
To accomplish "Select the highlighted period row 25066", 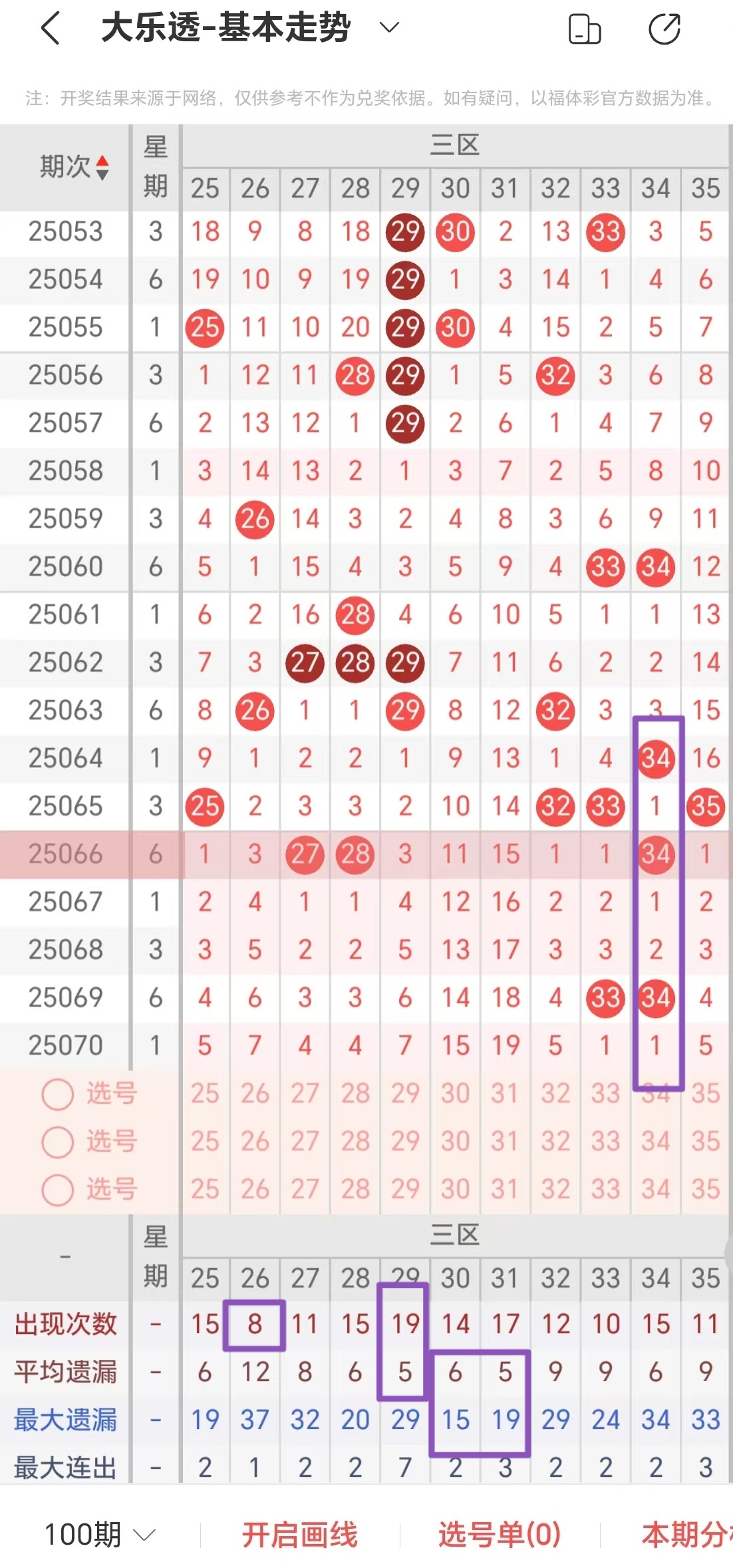I will coord(64,854).
